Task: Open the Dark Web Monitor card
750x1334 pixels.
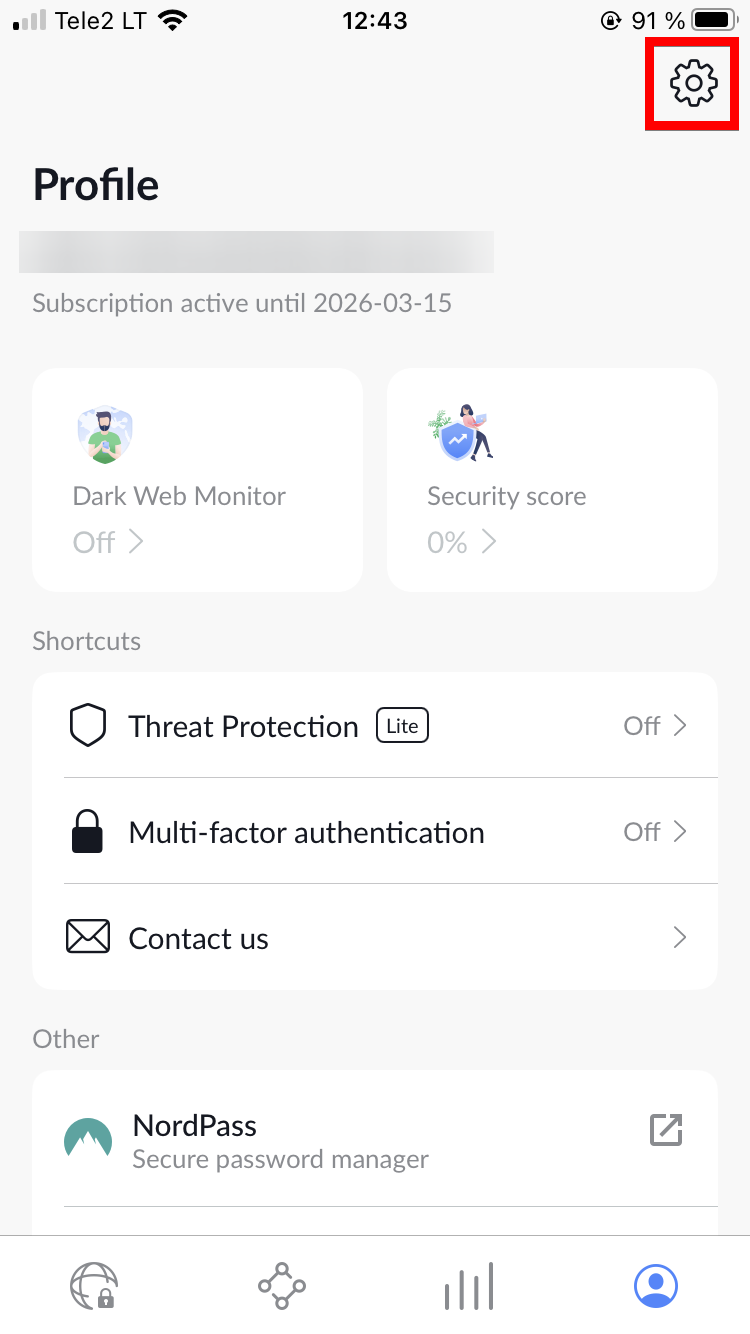Action: [x=197, y=480]
